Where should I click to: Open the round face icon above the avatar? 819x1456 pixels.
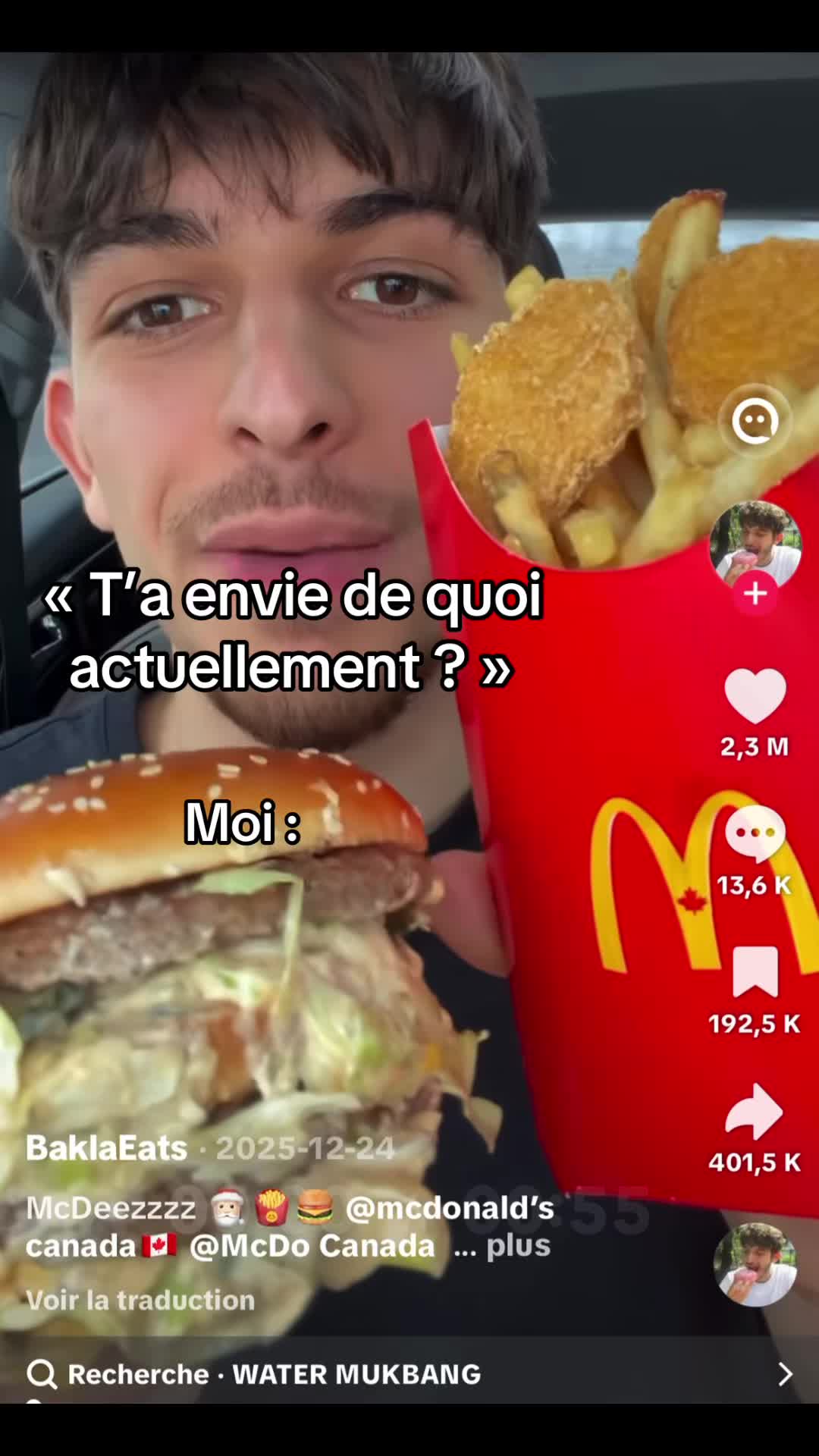point(755,420)
